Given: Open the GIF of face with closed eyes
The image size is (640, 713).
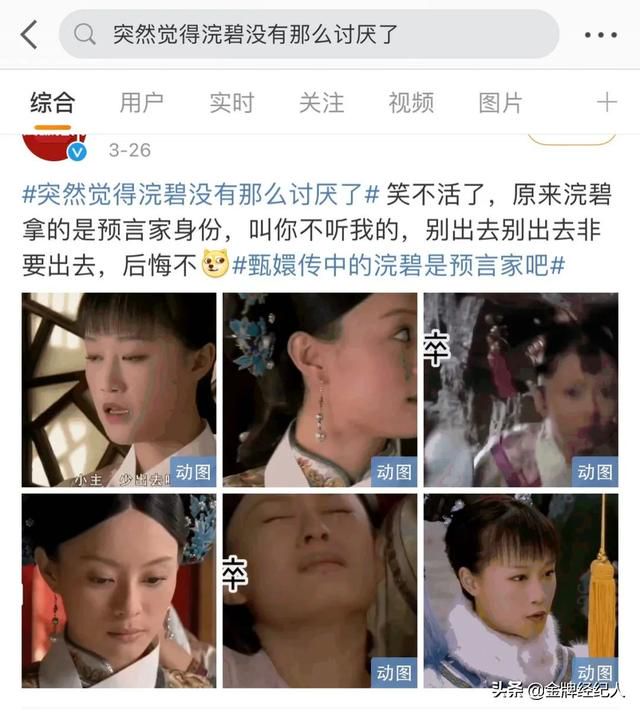Looking at the screenshot, I should pyautogui.click(x=320, y=590).
